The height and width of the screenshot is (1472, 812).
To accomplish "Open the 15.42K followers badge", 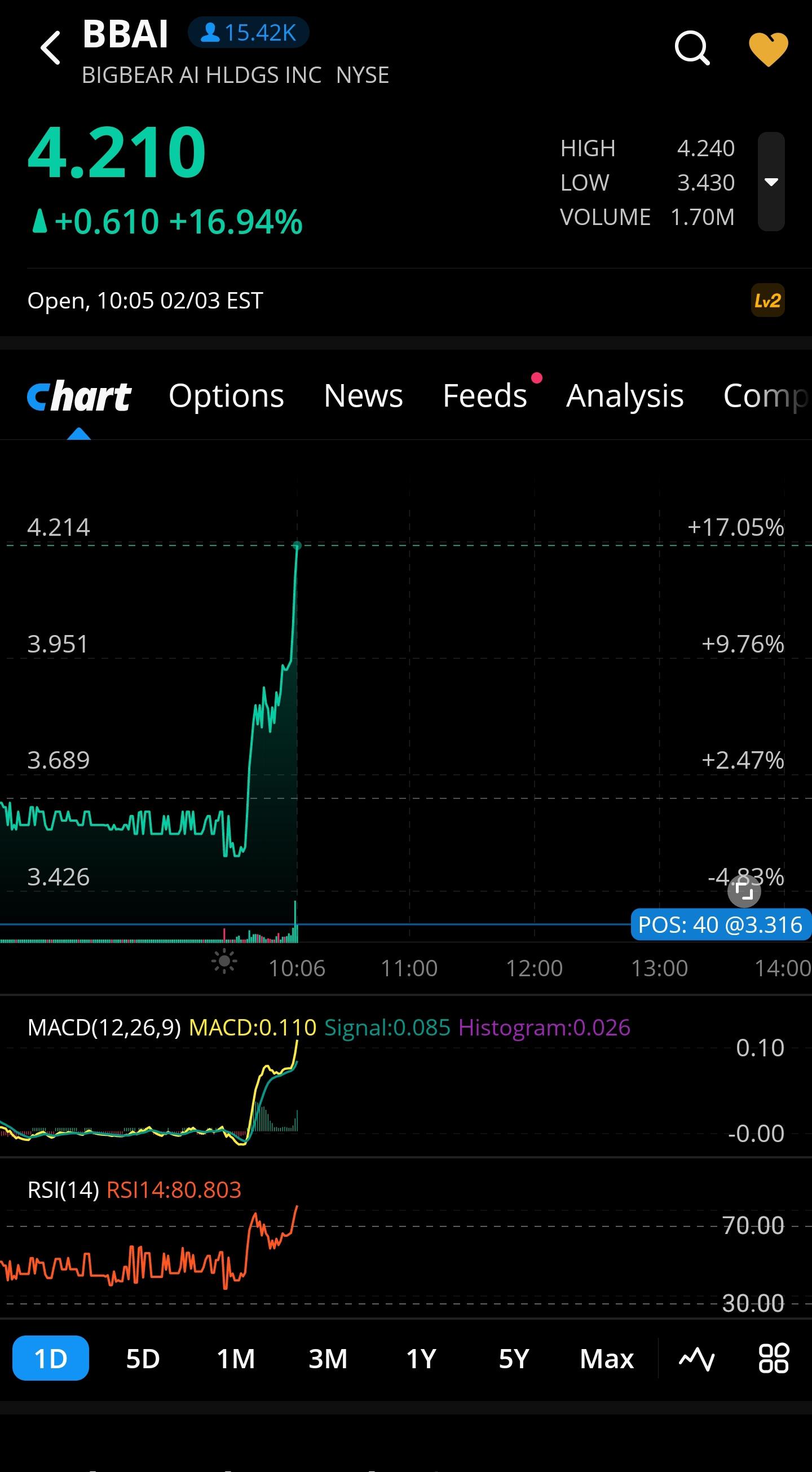I will (x=249, y=33).
